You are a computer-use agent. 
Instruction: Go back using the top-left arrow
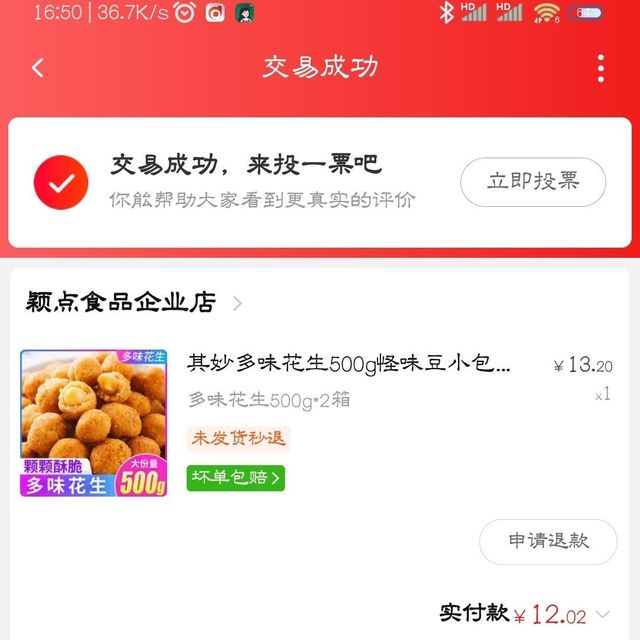38,68
